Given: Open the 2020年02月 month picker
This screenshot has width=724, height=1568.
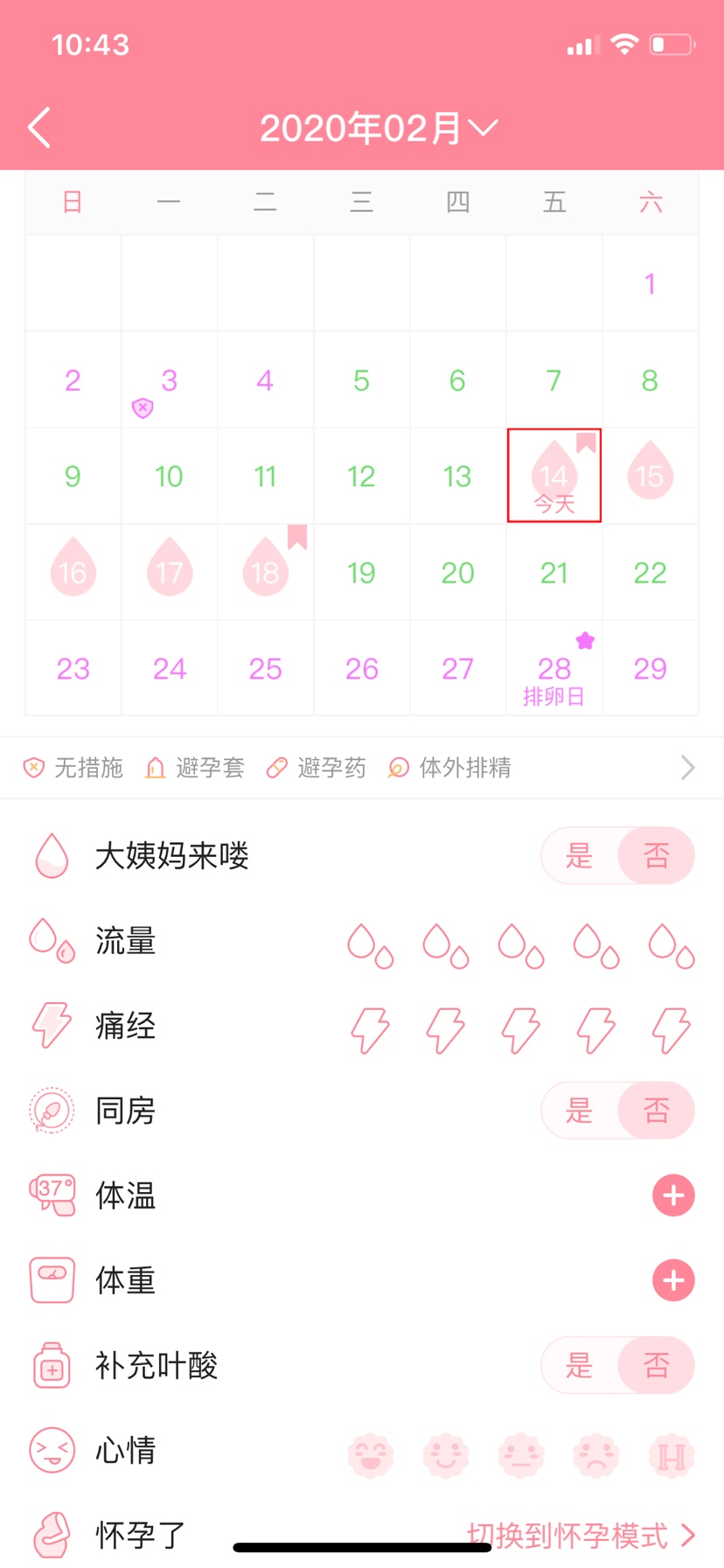Looking at the screenshot, I should (x=379, y=129).
